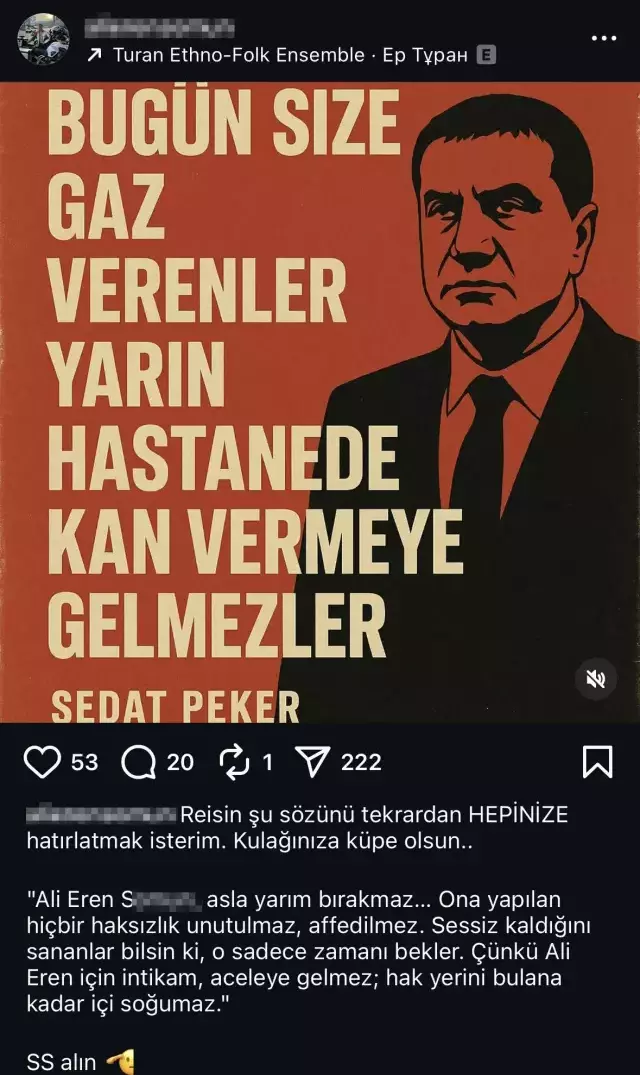640x1075 pixels.
Task: Like this post with the heart
Action: pyautogui.click(x=42, y=762)
